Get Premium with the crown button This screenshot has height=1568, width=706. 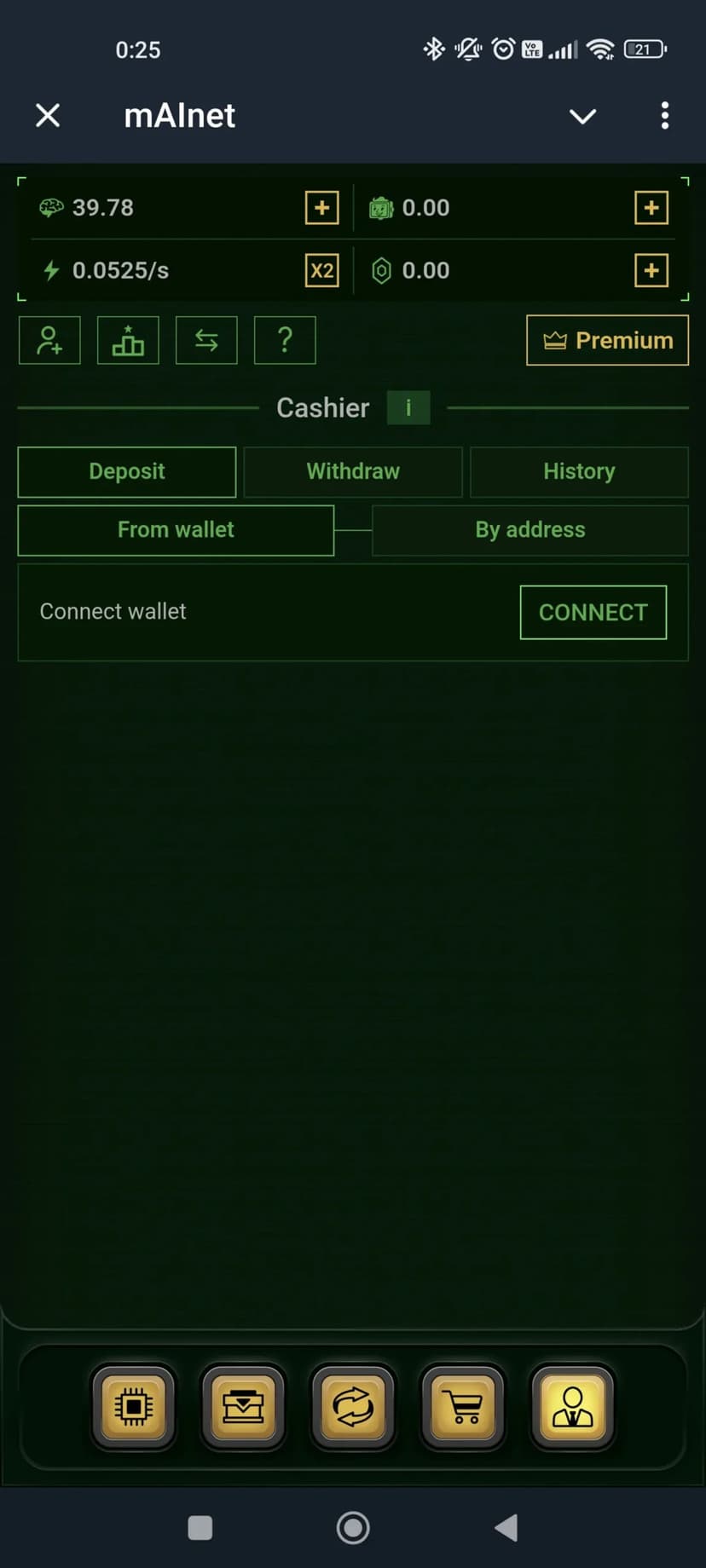click(x=607, y=340)
